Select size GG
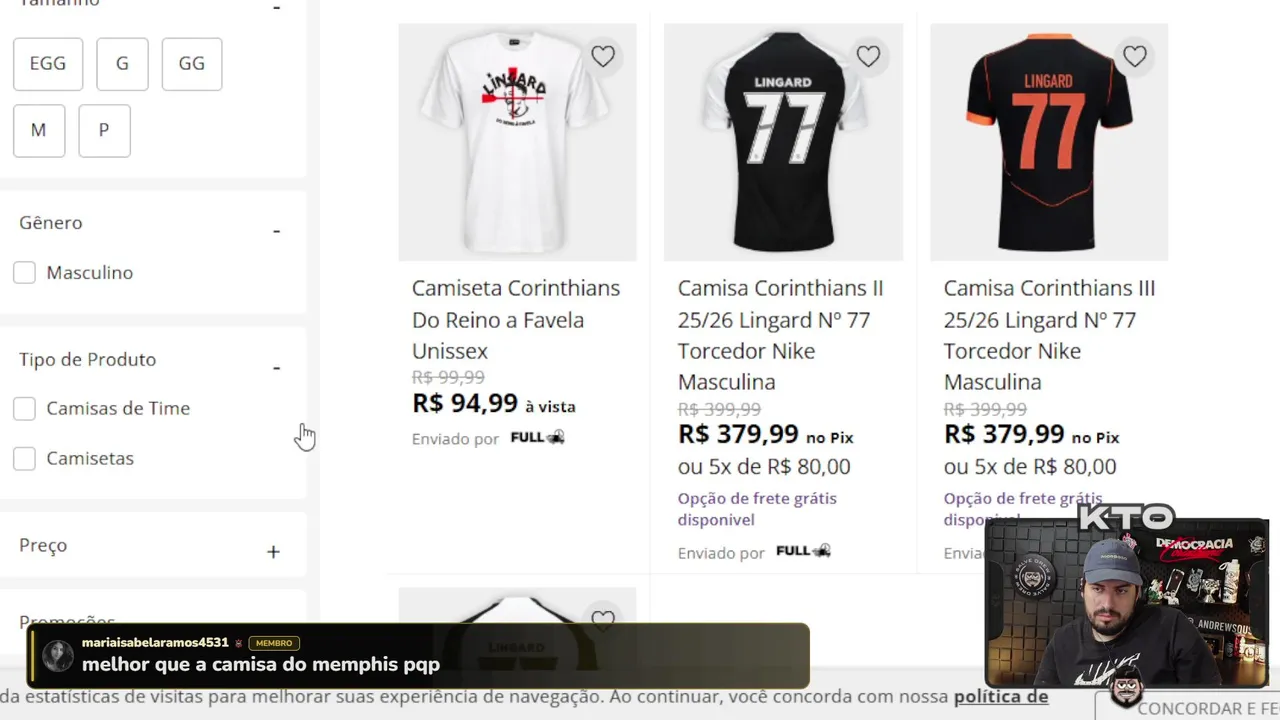 coord(191,64)
